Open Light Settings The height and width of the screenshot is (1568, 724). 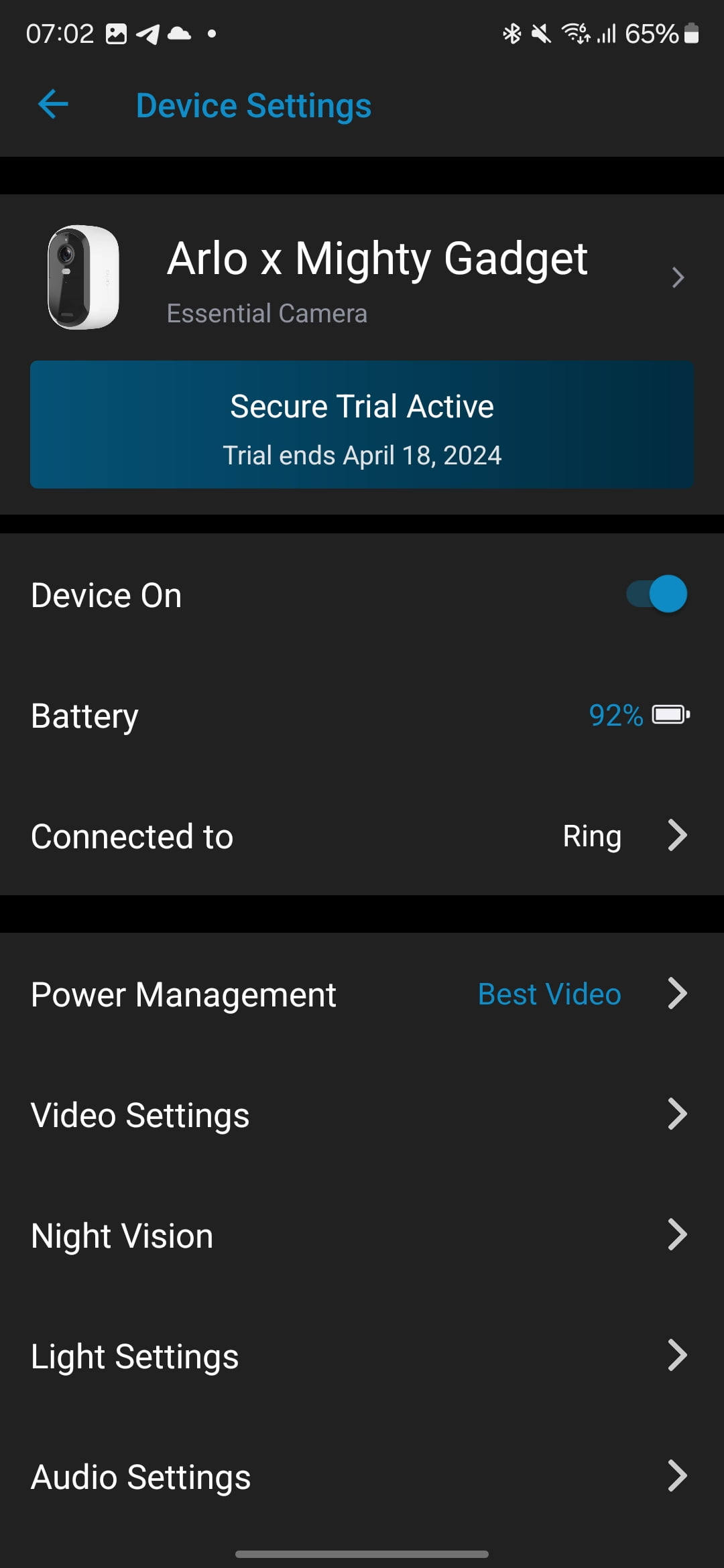coord(362,1356)
